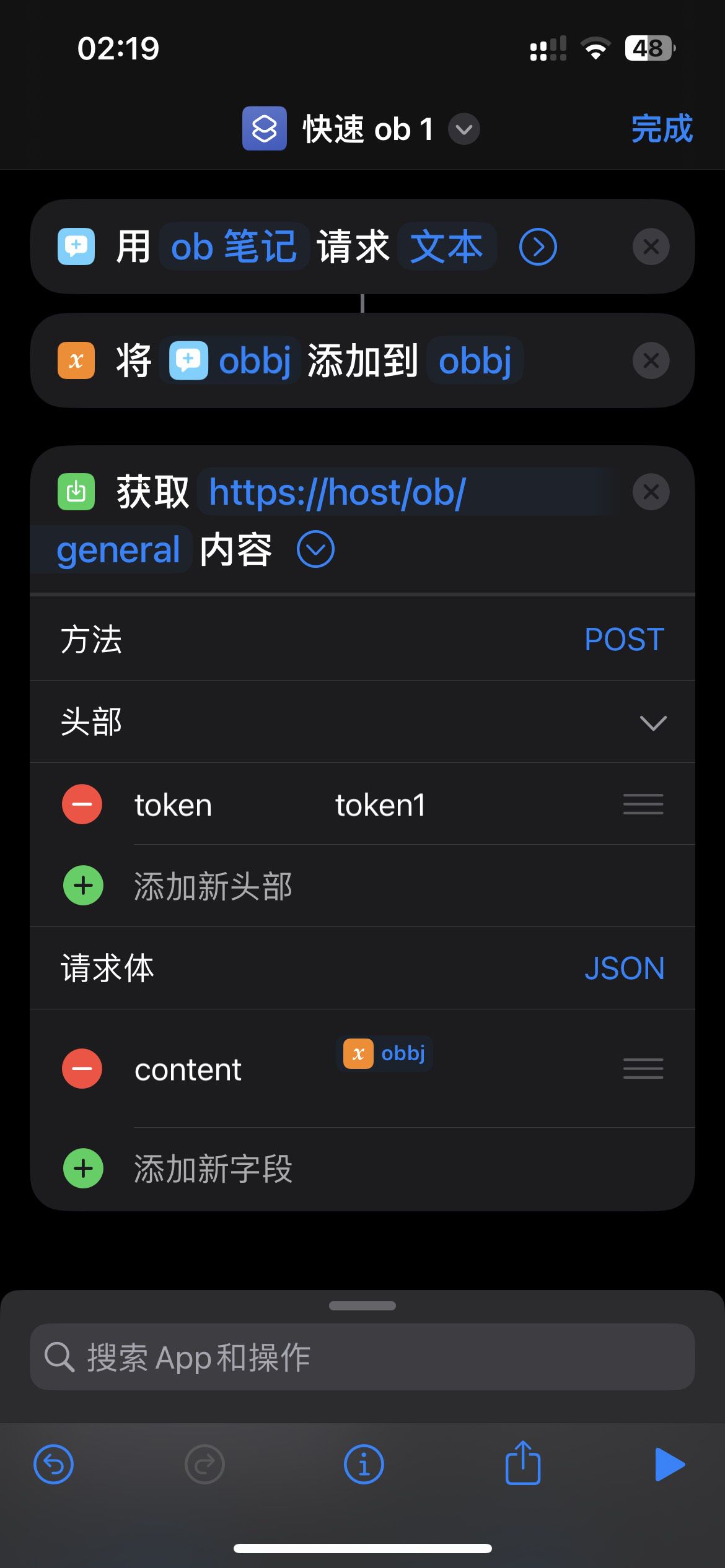Tap 添加新头部 to add header
This screenshot has width=725, height=1568.
213,886
